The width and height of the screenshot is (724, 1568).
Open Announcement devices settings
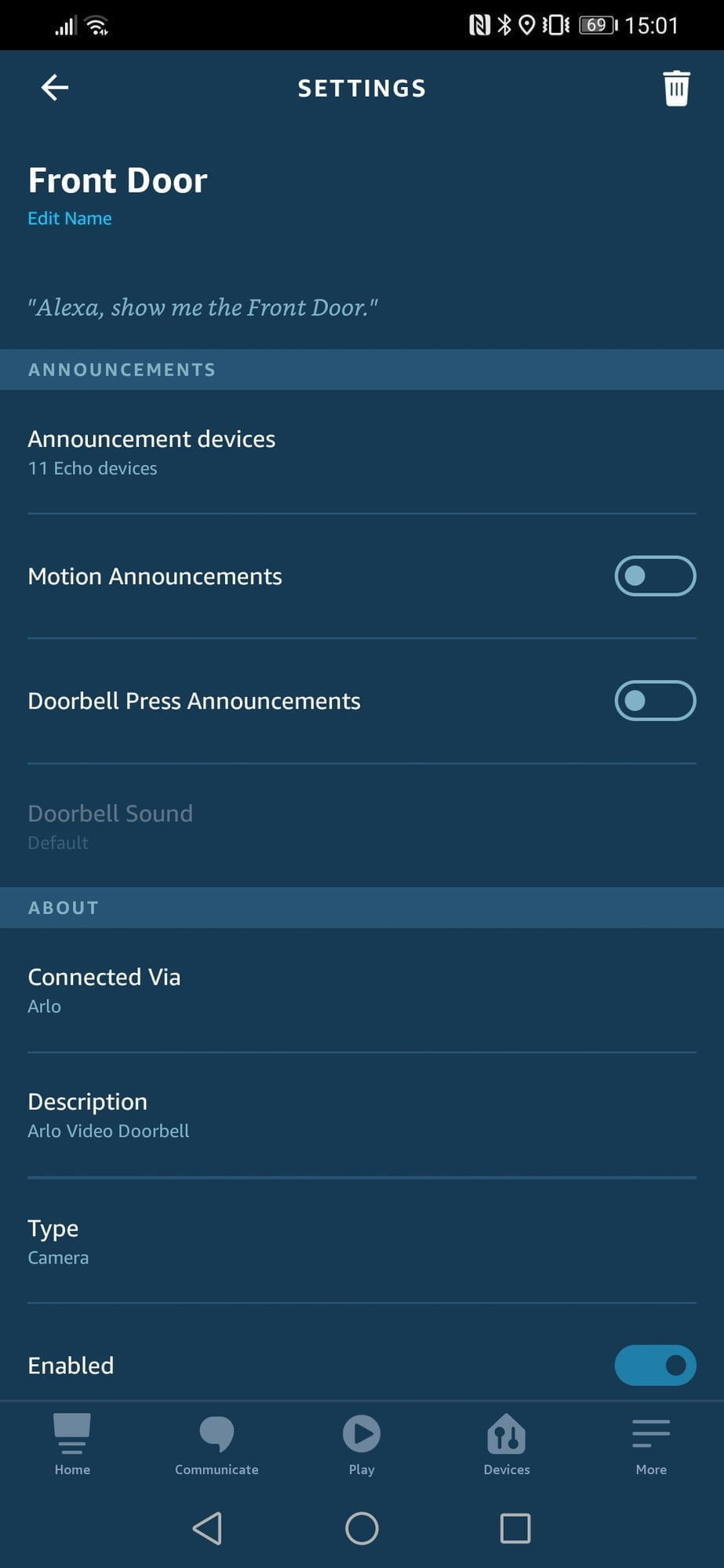point(151,452)
